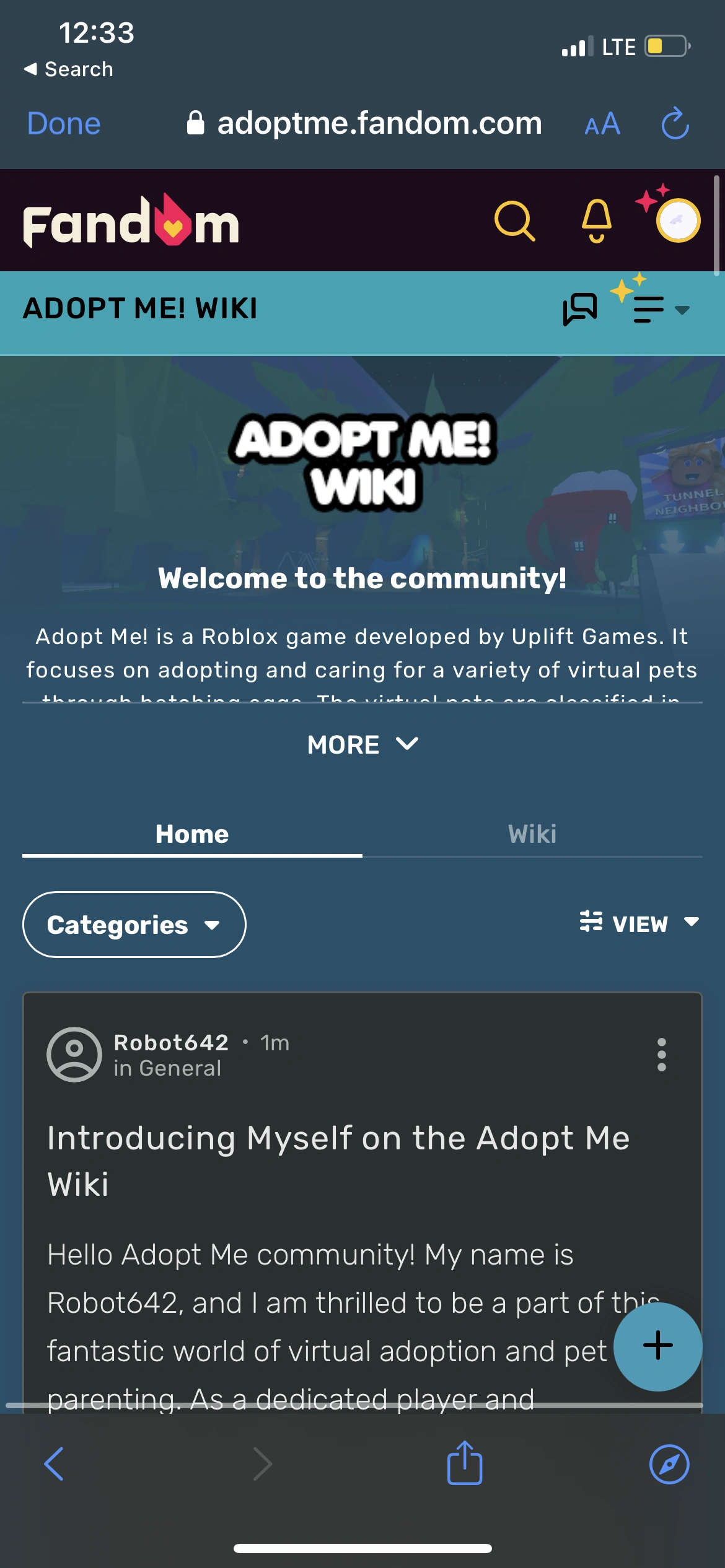Image resolution: width=725 pixels, height=1568 pixels.
Task: Open the VIEW options dropdown
Action: click(x=639, y=923)
